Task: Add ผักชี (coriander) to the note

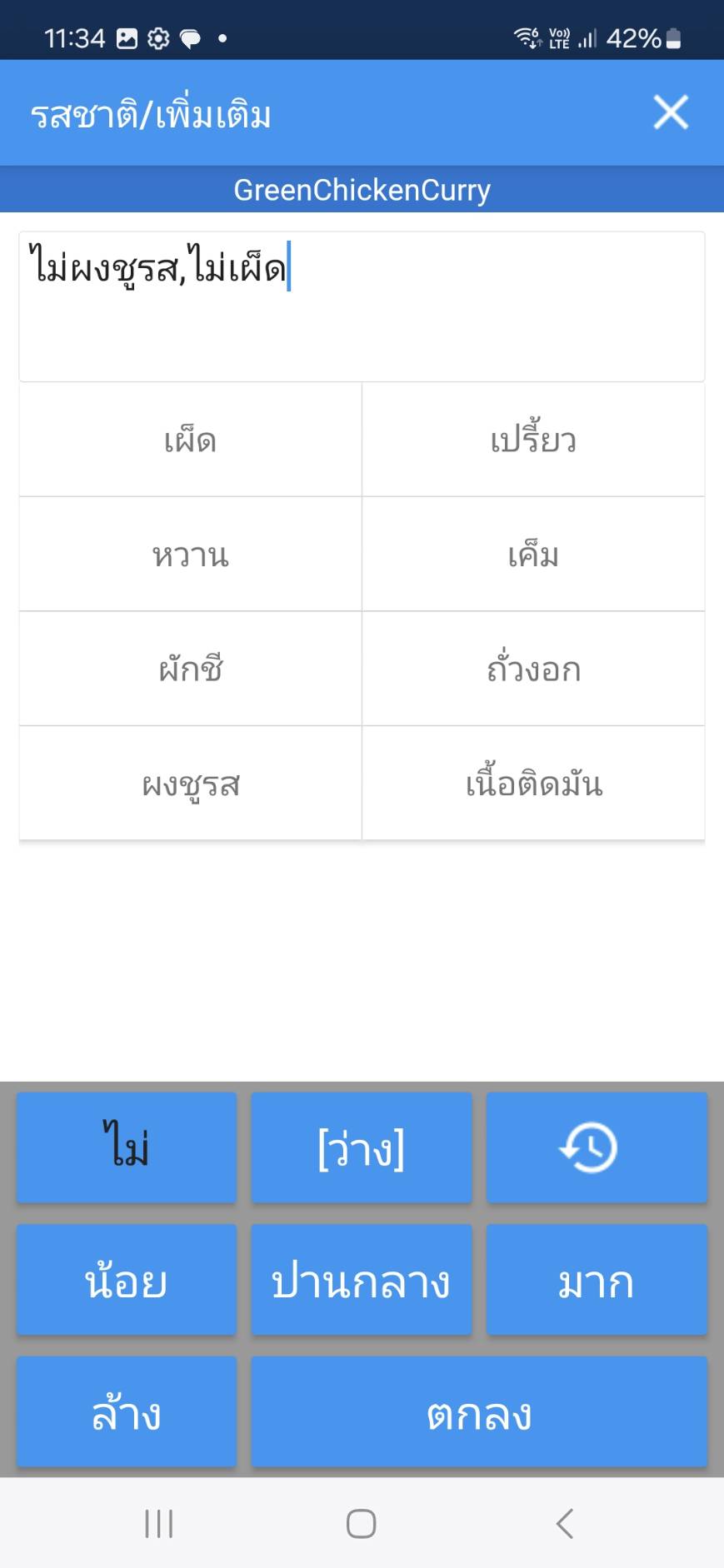Action: point(189,669)
